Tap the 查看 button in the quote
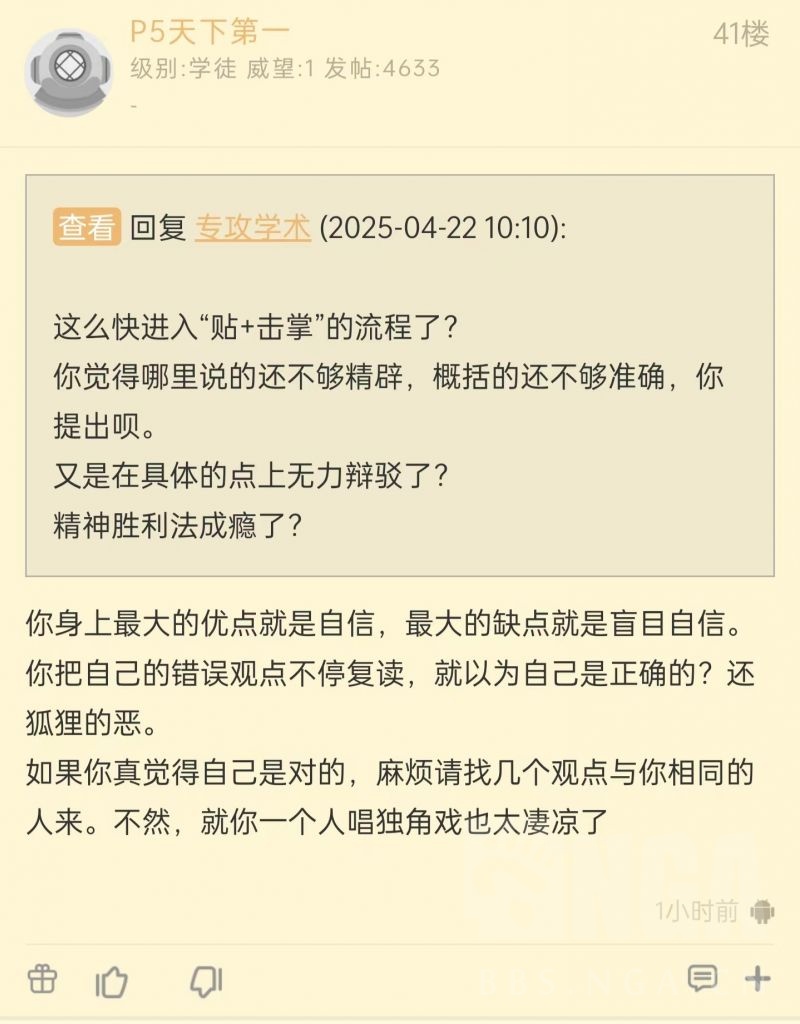 pos(87,227)
